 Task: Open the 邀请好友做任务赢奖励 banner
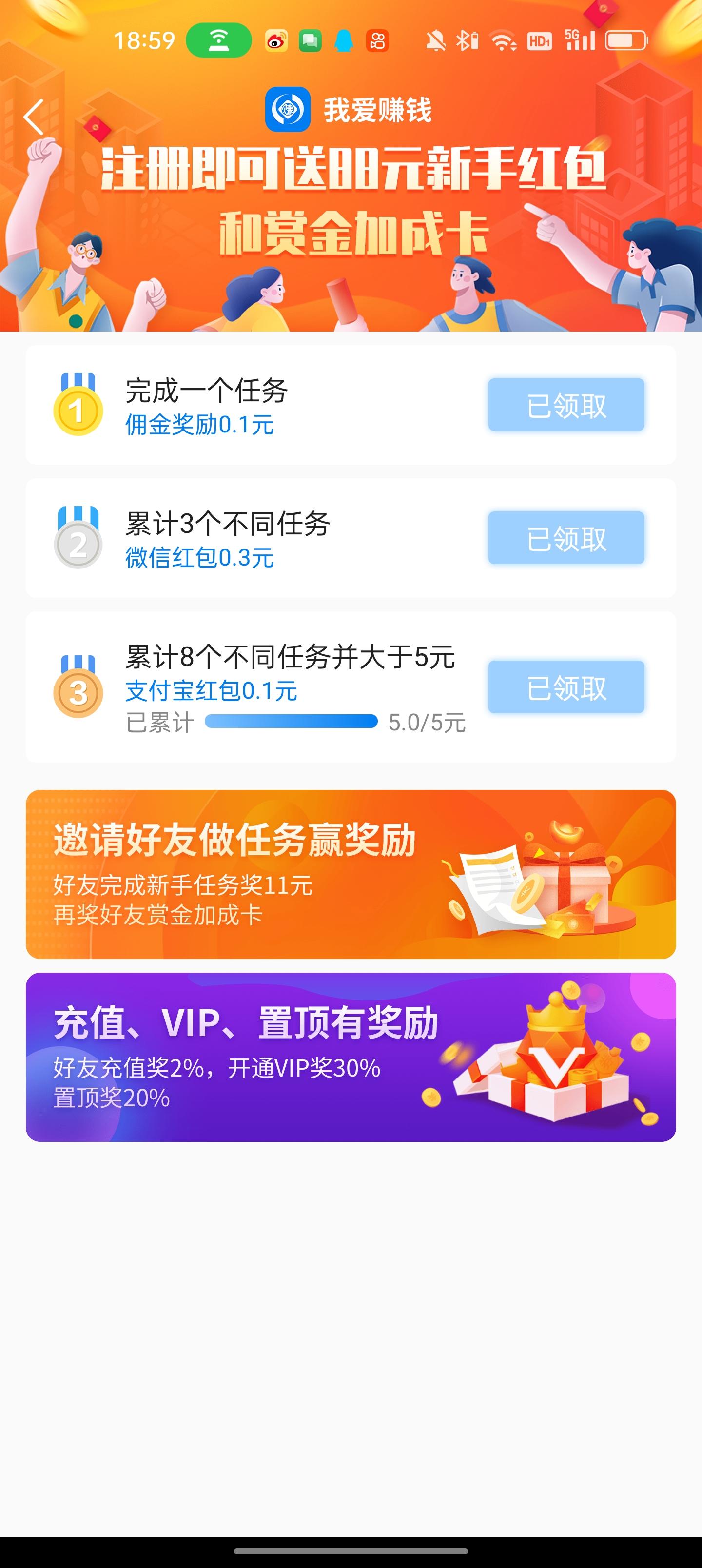pyautogui.click(x=351, y=874)
